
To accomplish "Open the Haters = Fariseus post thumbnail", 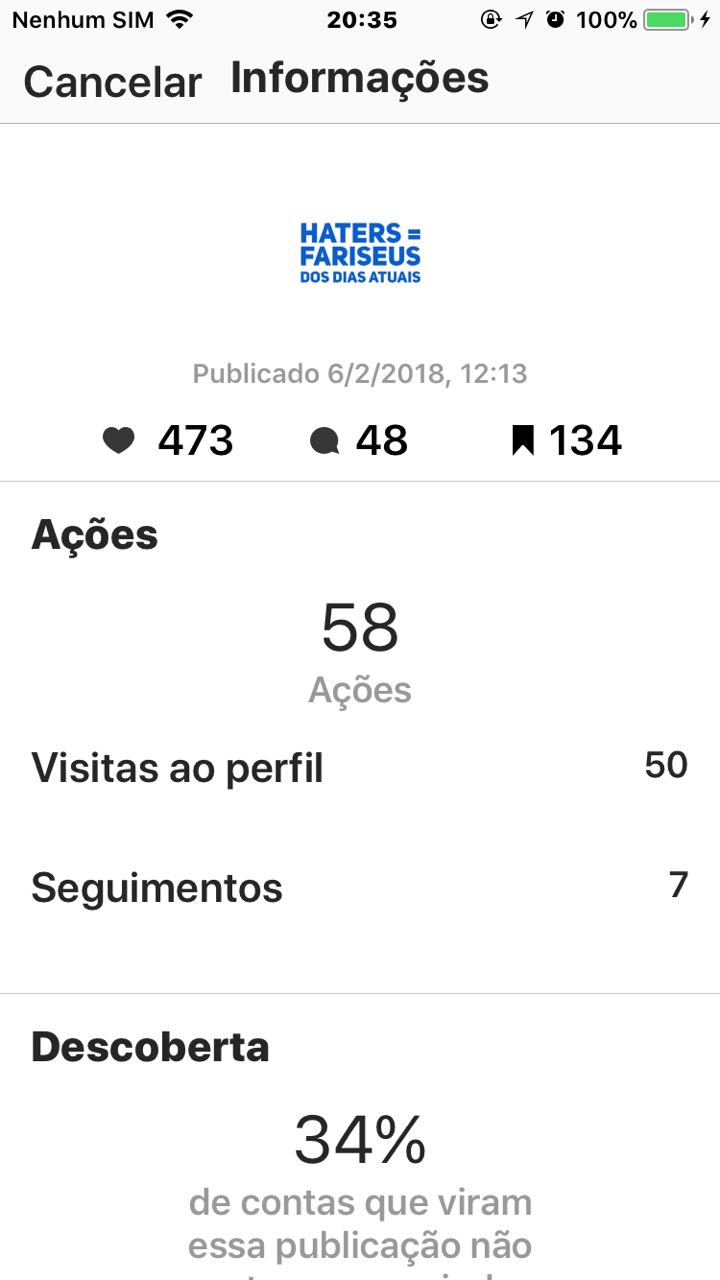I will pos(360,253).
